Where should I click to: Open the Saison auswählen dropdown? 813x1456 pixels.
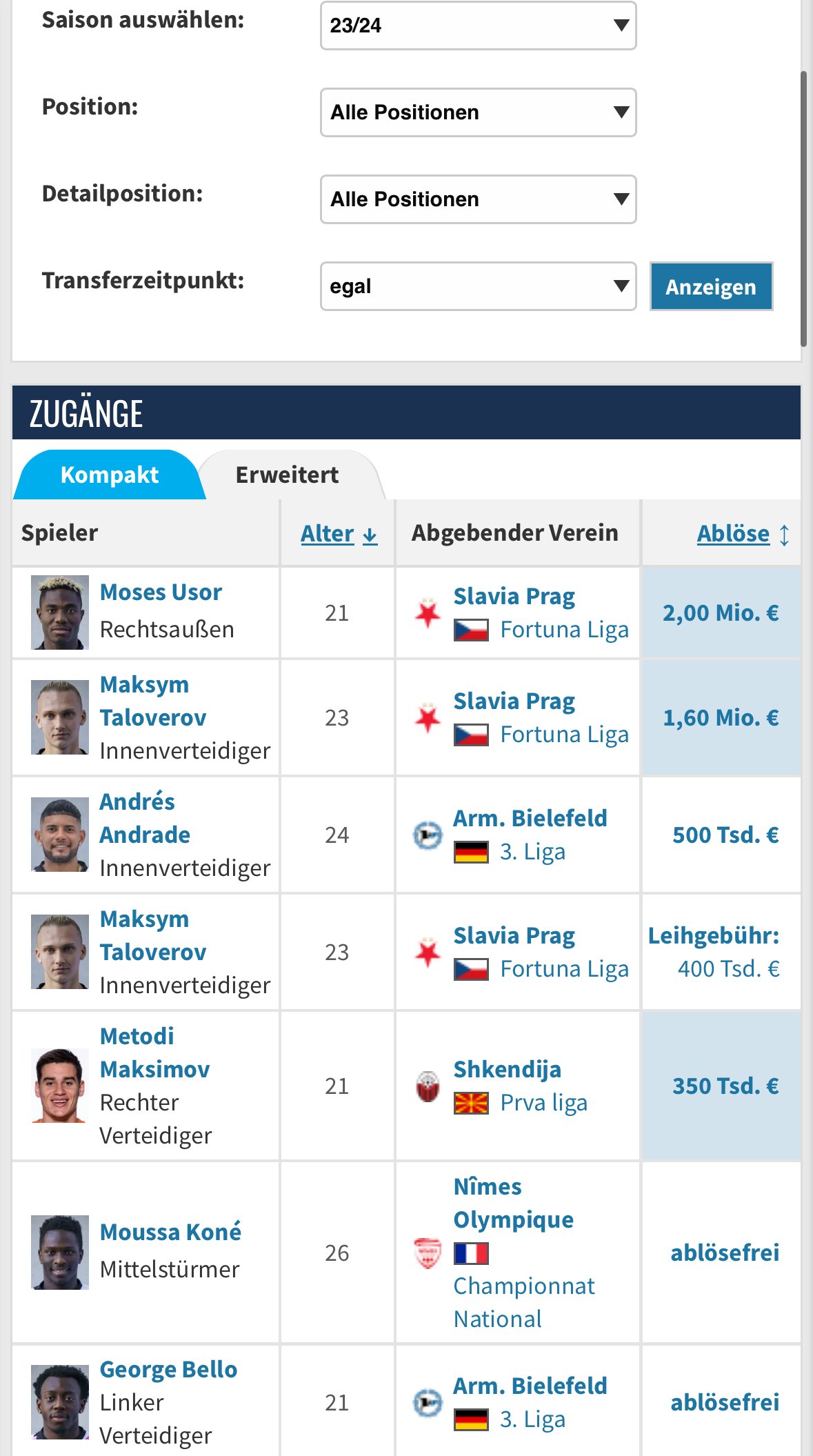[x=478, y=26]
